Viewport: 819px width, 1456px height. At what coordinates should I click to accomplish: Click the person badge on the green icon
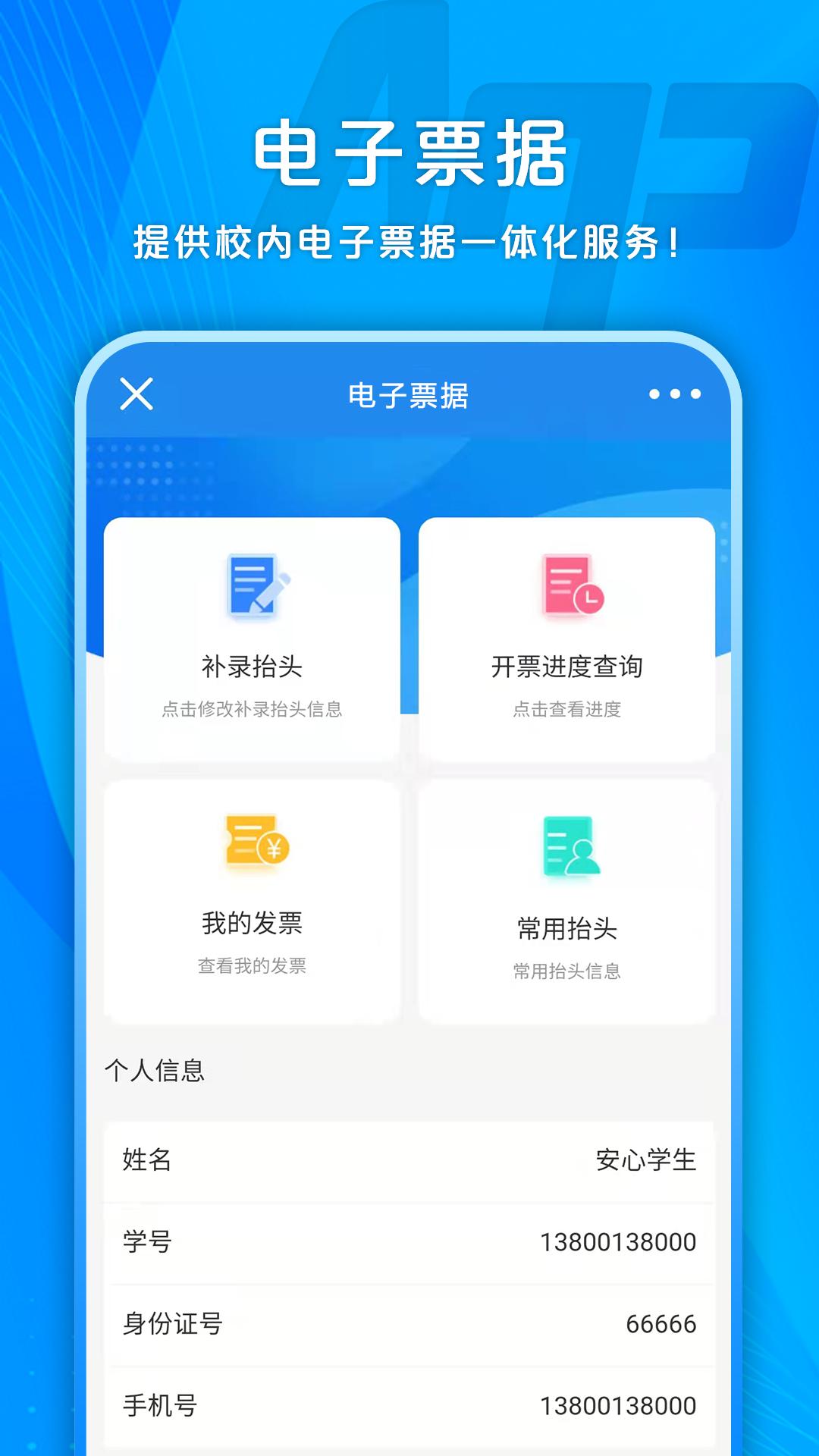point(584,857)
